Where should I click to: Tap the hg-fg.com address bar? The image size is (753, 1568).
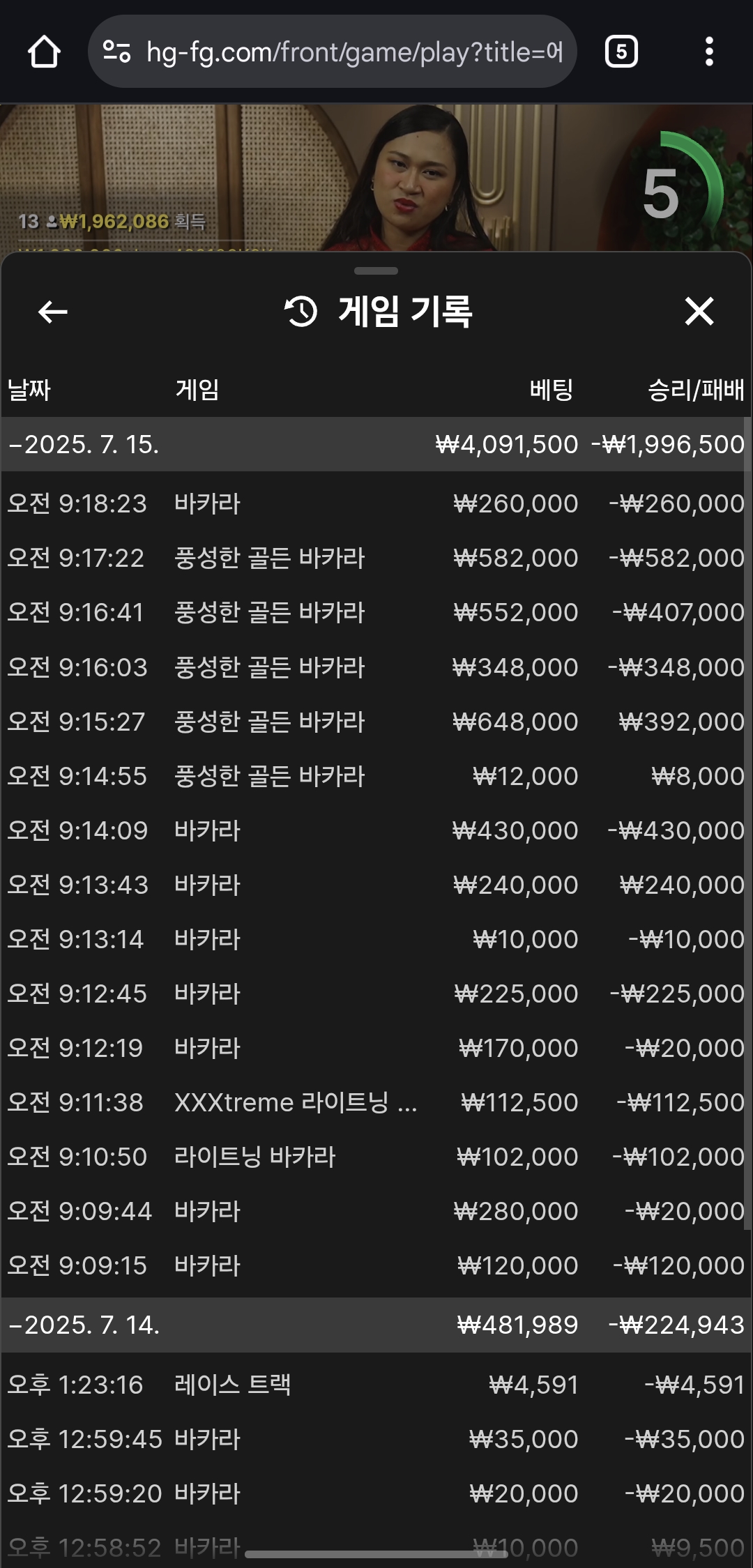click(333, 52)
